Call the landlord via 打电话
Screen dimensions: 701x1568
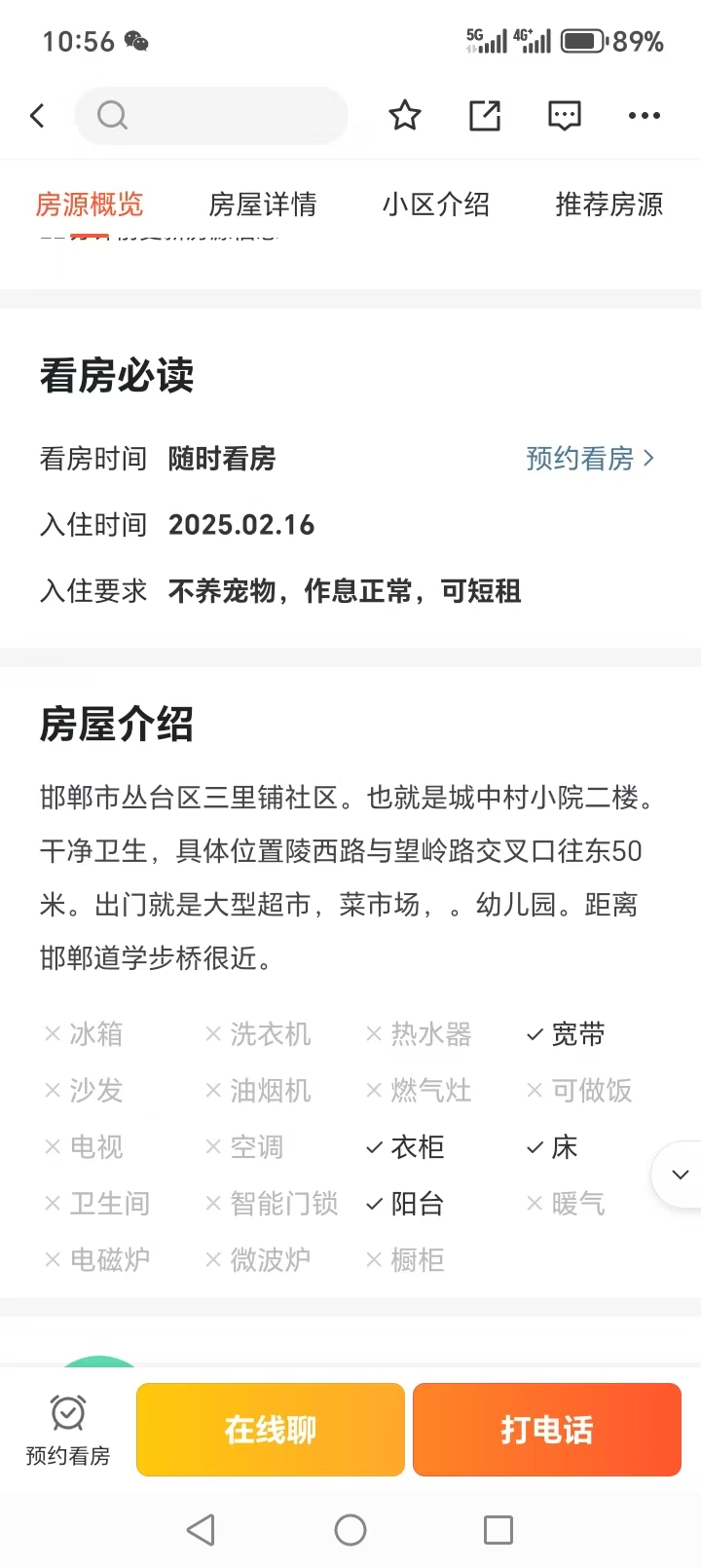point(547,1430)
